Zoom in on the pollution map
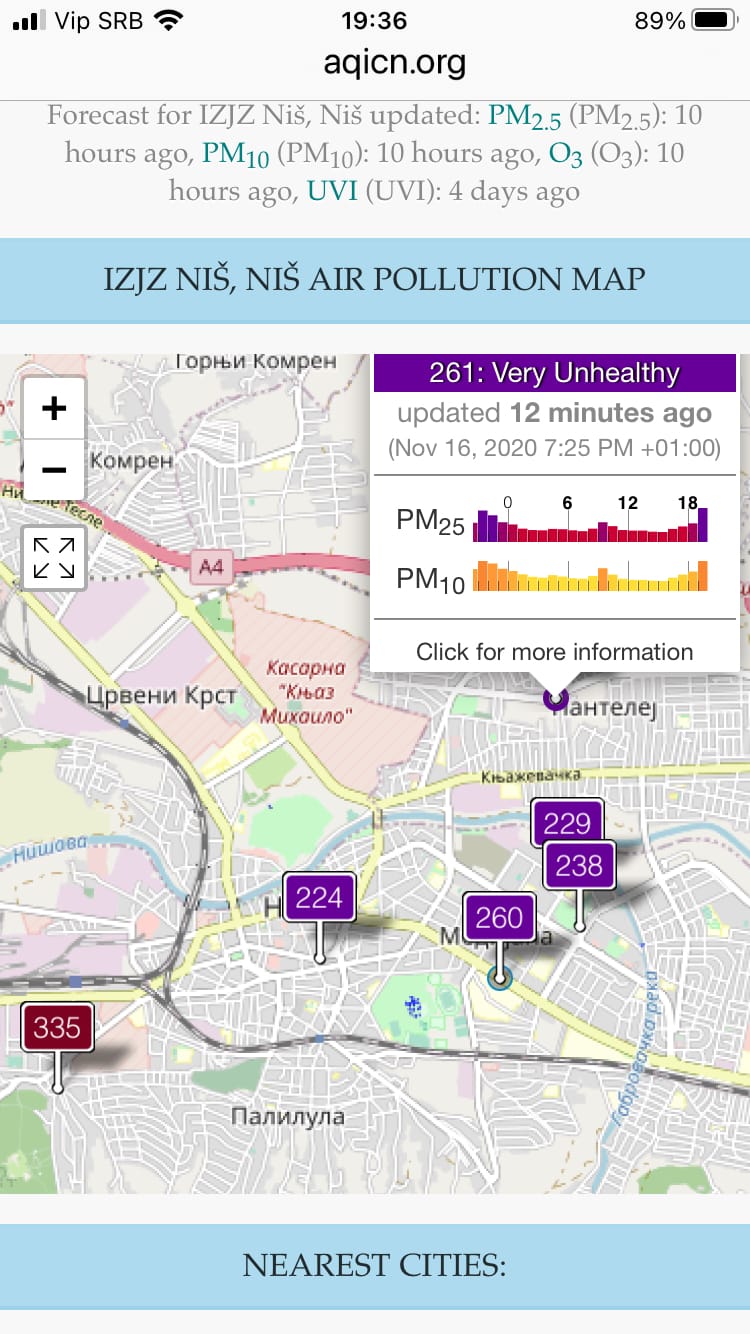The width and height of the screenshot is (750, 1334). [54, 408]
